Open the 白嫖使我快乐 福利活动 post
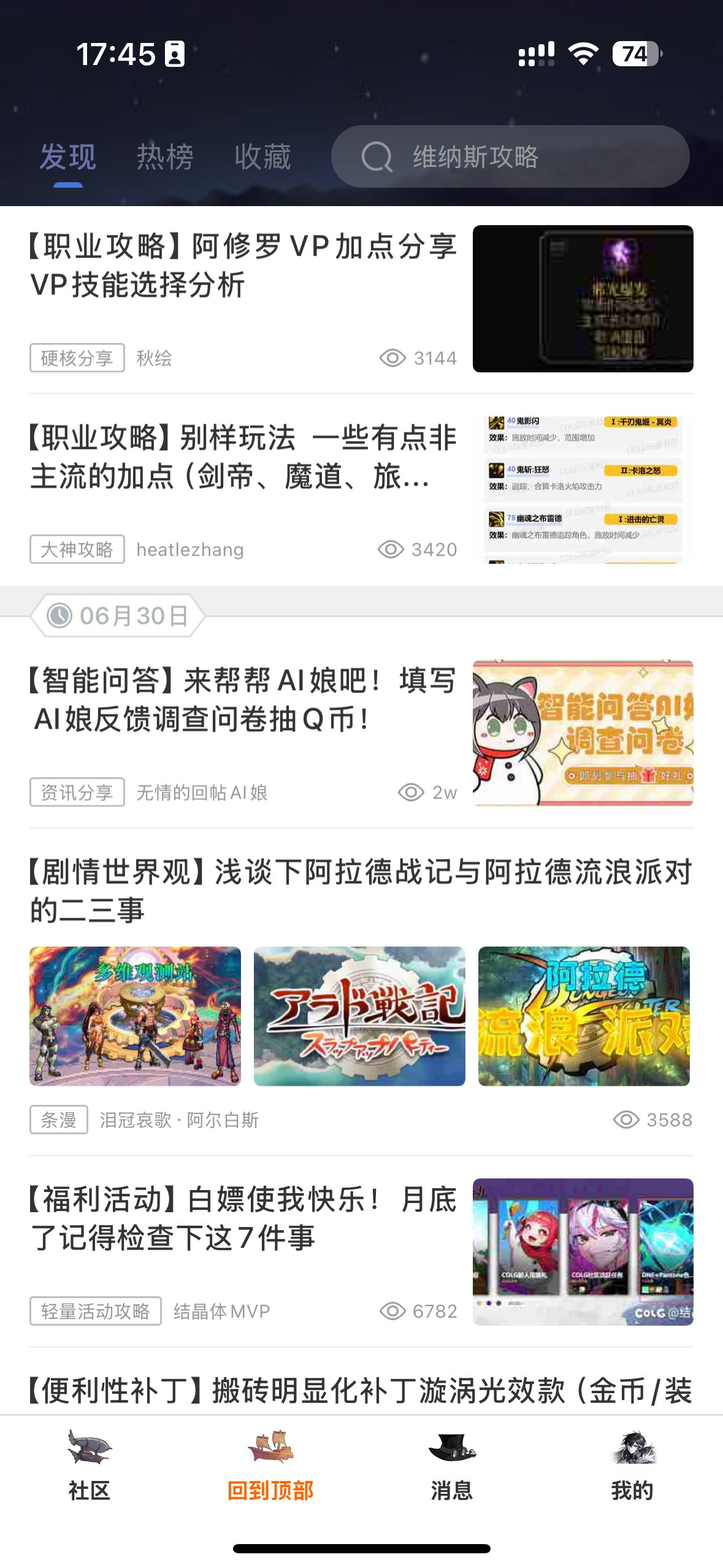Image resolution: width=723 pixels, height=1568 pixels. 243,1218
